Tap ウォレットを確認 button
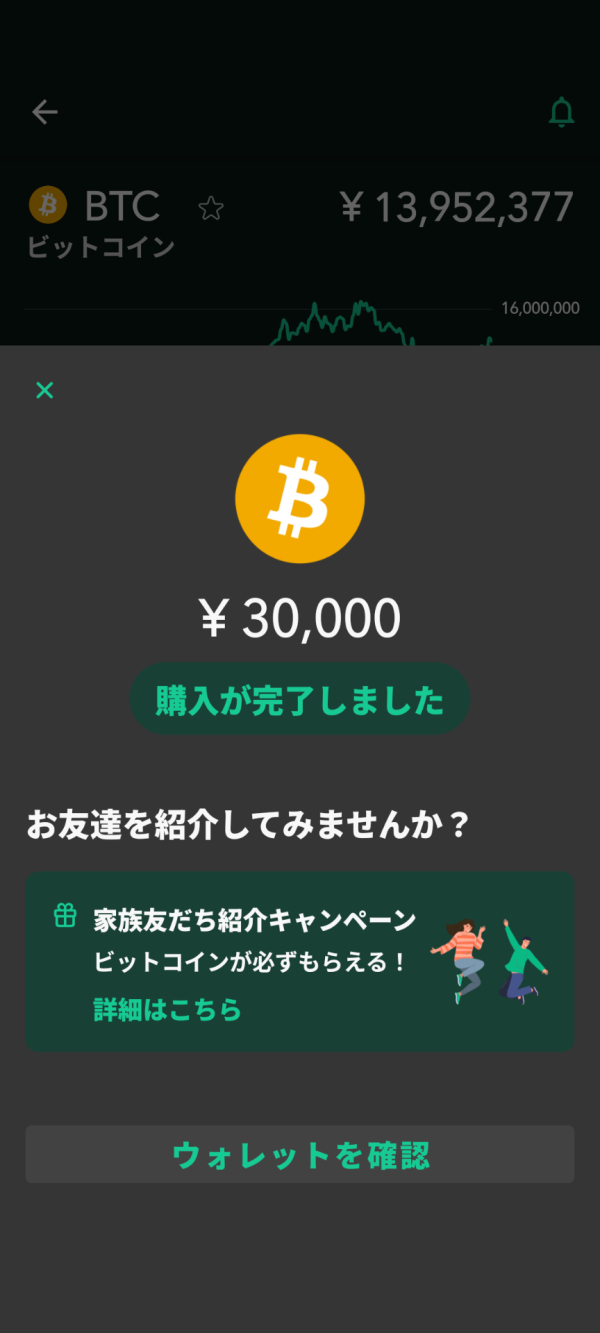Viewport: 600px width, 1333px height. pyautogui.click(x=300, y=1154)
